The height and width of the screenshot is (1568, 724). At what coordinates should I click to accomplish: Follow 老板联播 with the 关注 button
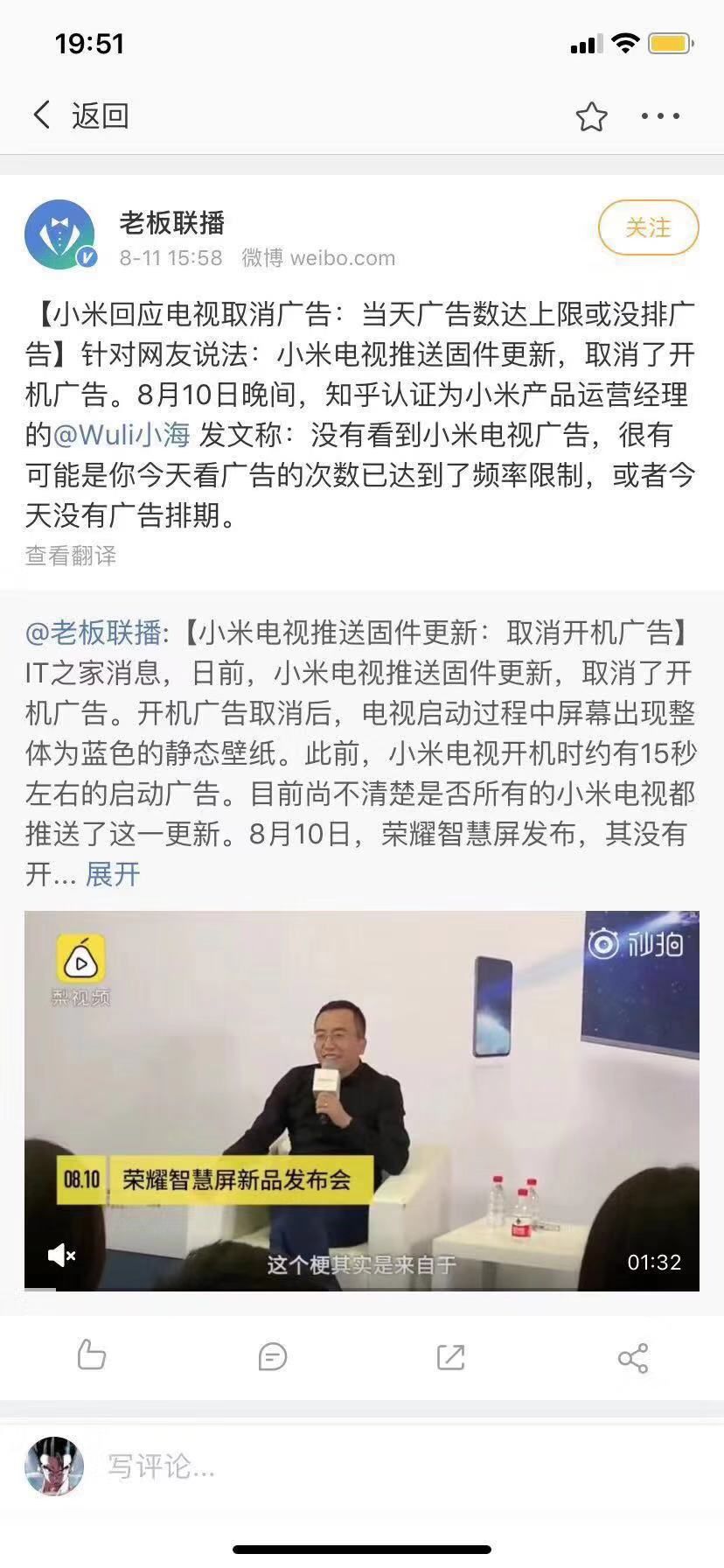648,228
